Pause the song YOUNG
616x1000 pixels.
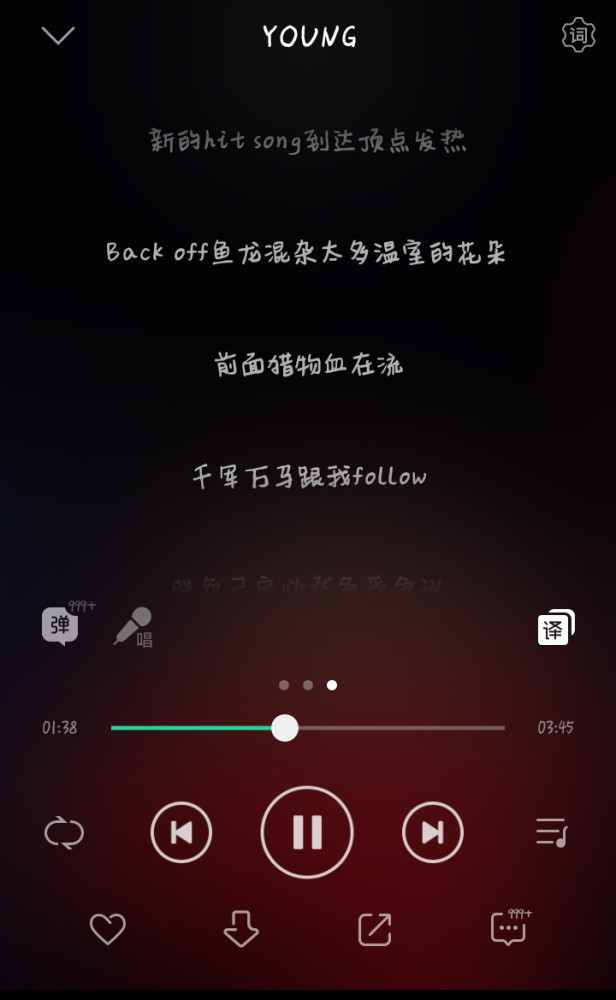tap(307, 832)
